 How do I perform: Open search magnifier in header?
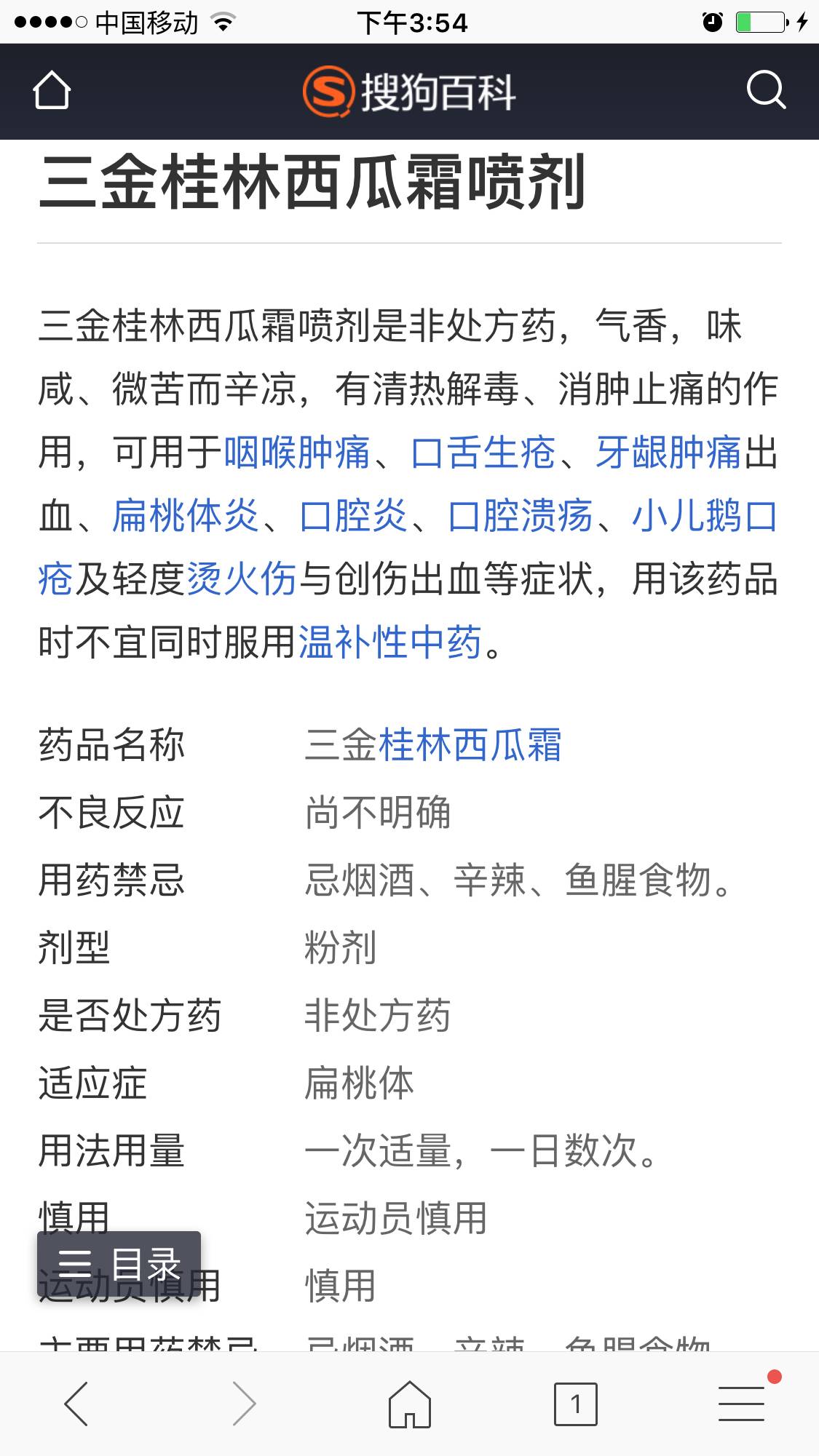coord(766,91)
